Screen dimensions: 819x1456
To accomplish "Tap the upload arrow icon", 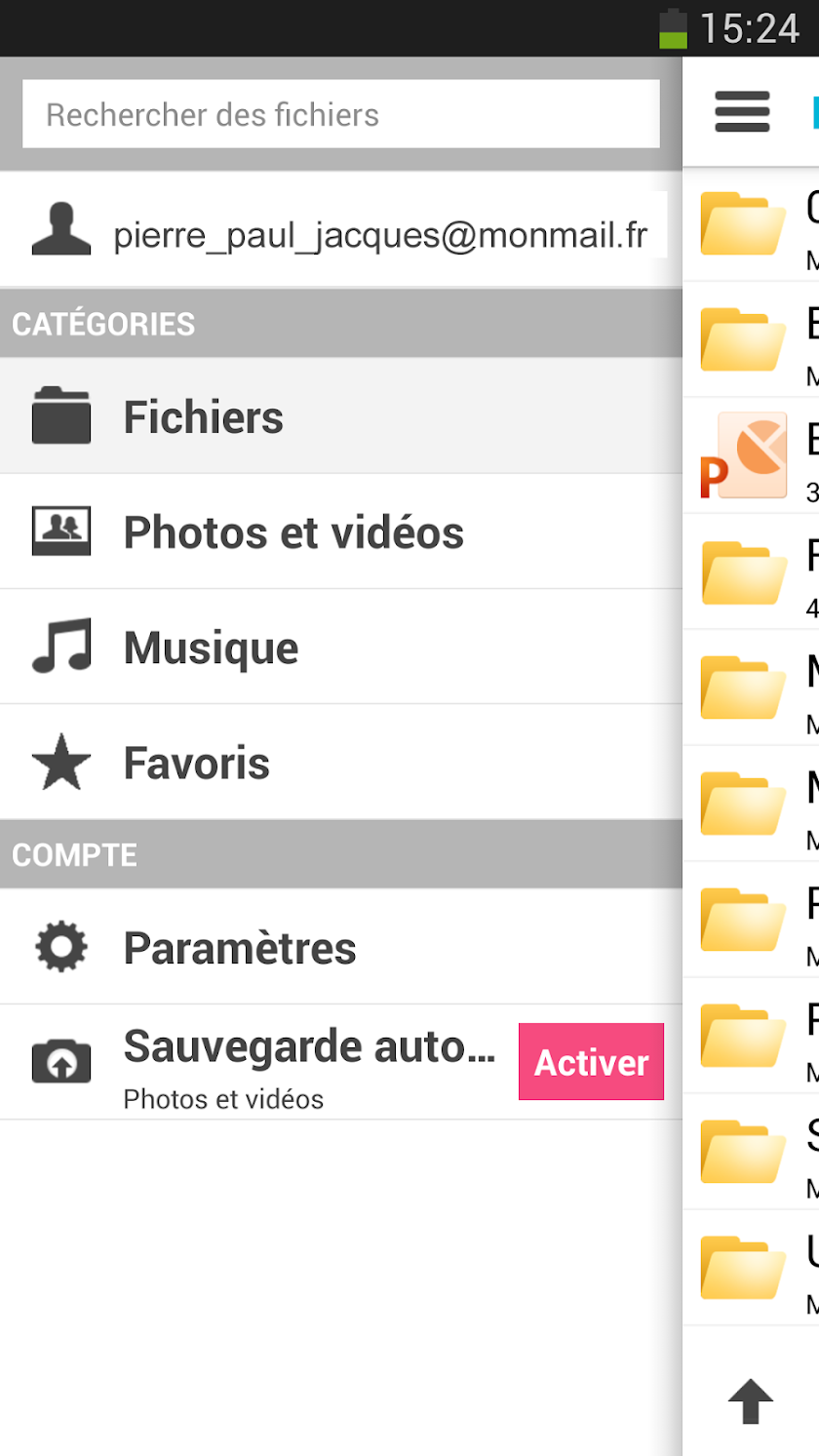I will tap(751, 1401).
